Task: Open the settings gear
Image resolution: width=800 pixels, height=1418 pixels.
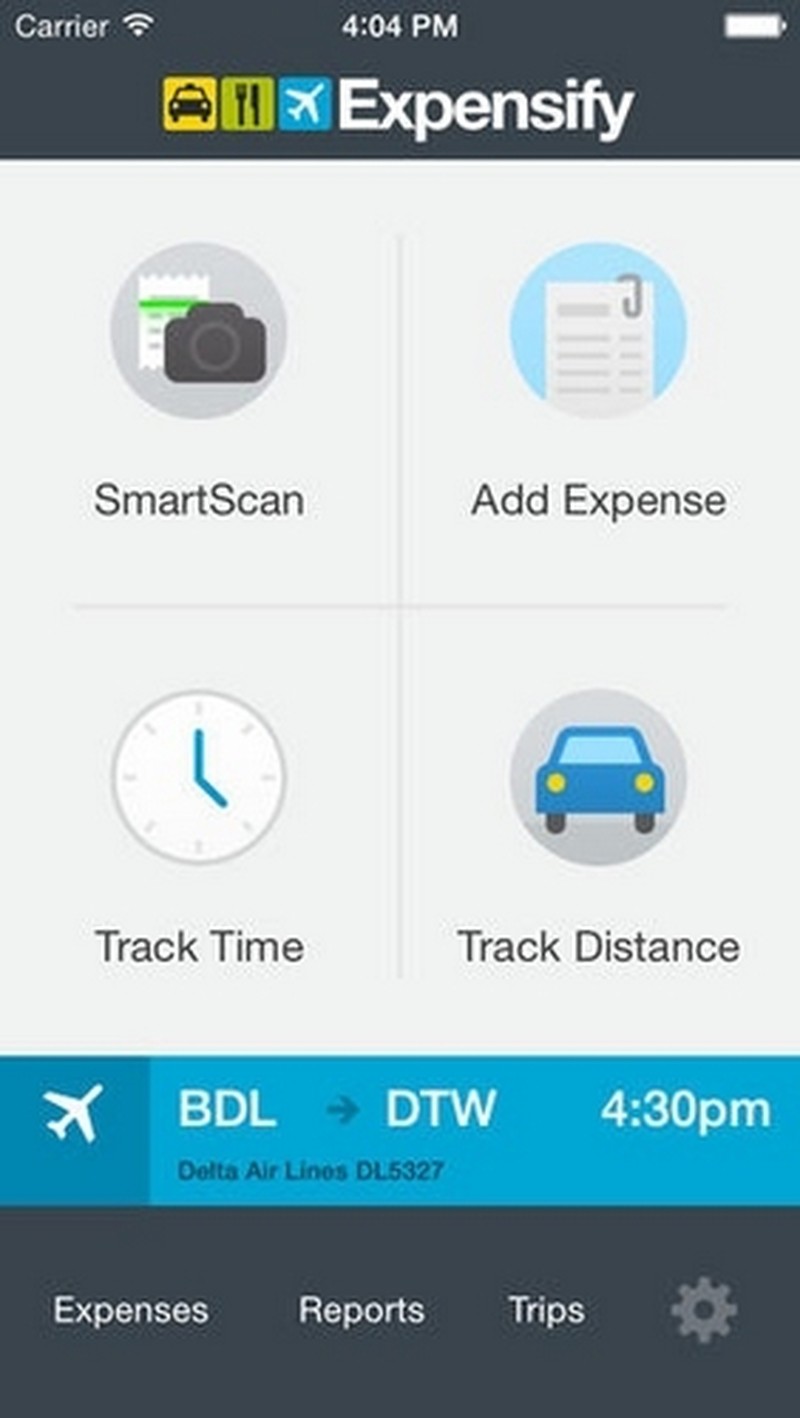Action: 704,1310
